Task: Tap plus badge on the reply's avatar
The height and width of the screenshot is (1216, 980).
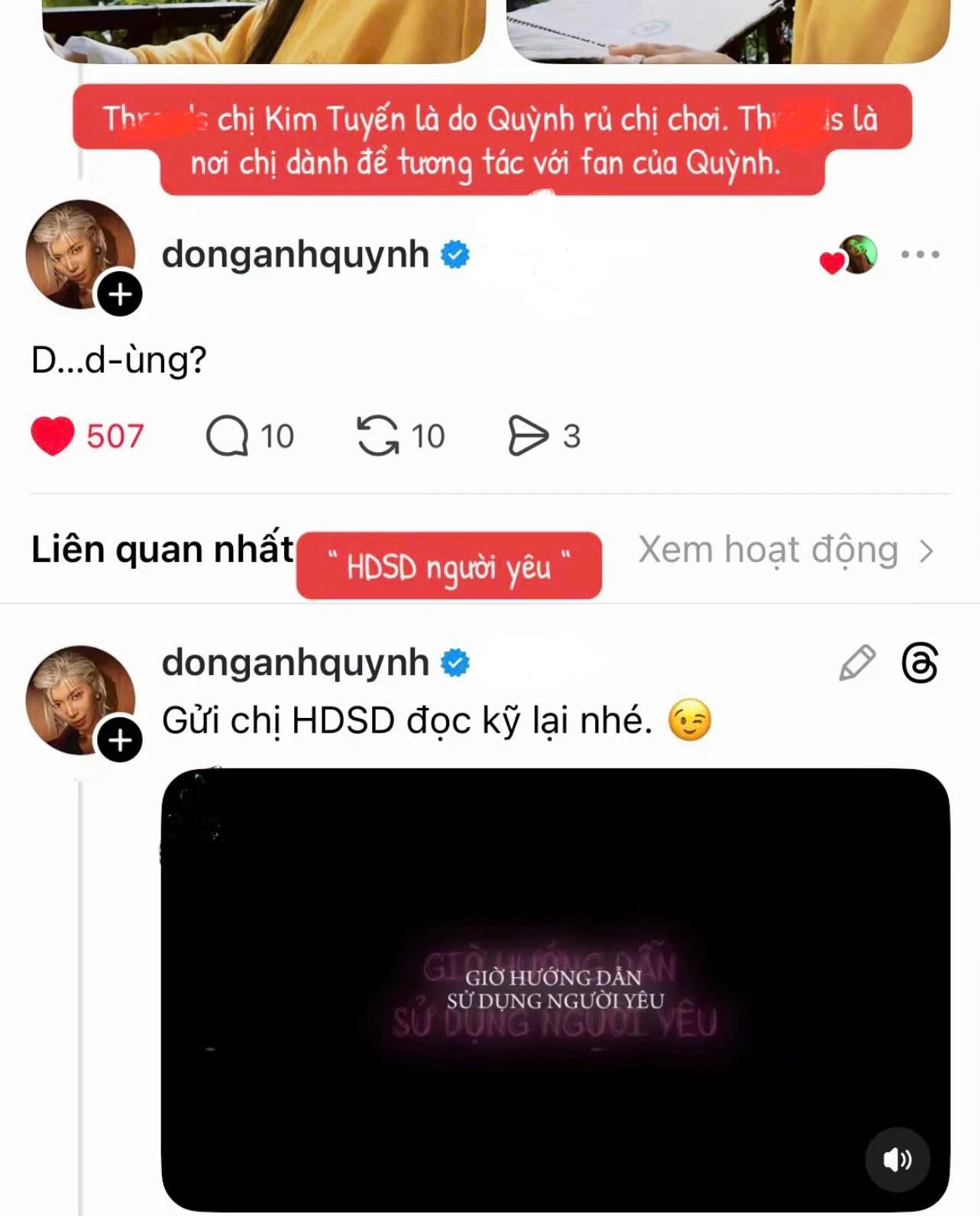Action: (120, 740)
